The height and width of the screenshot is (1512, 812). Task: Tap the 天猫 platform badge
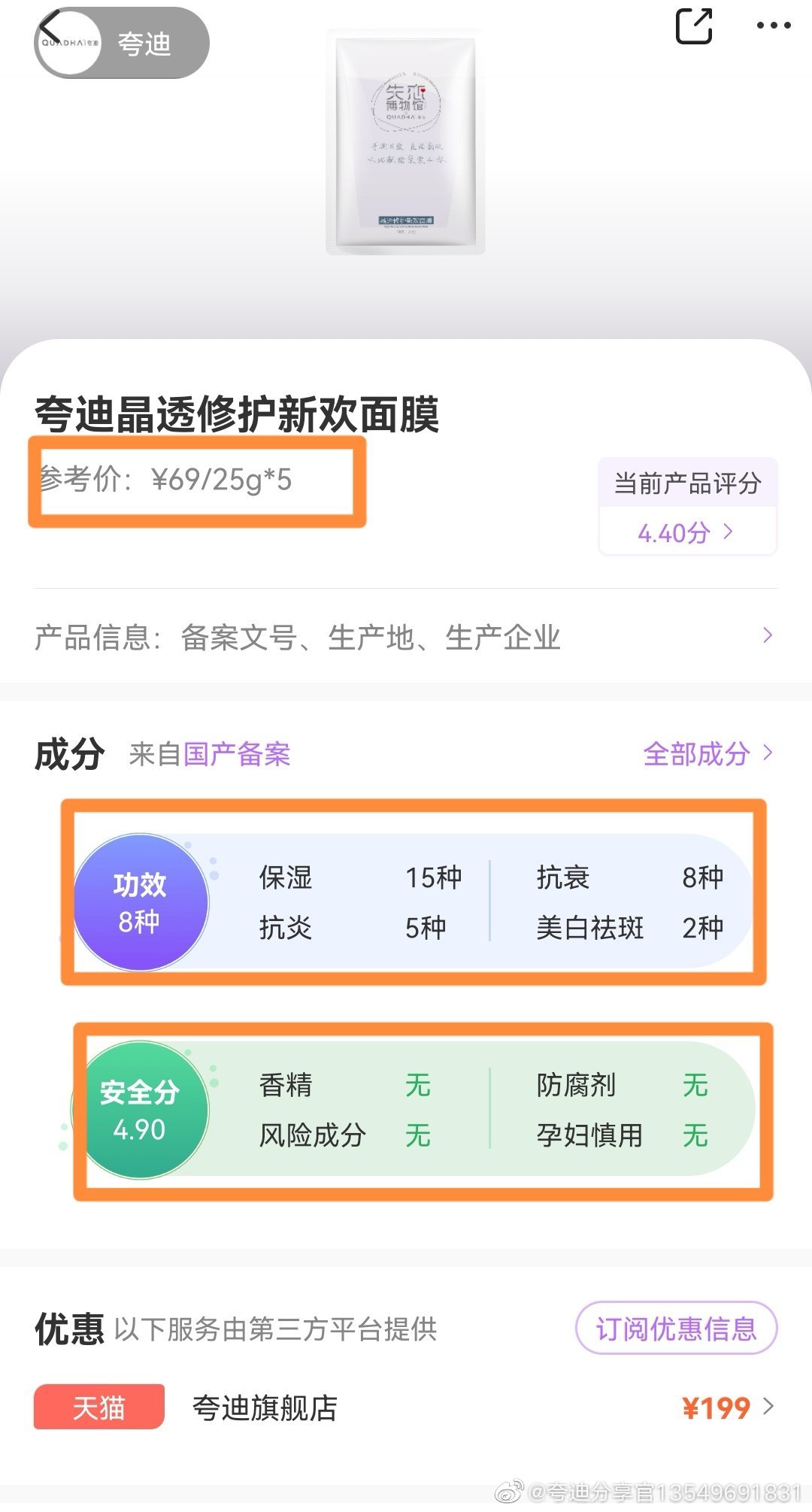point(100,1407)
